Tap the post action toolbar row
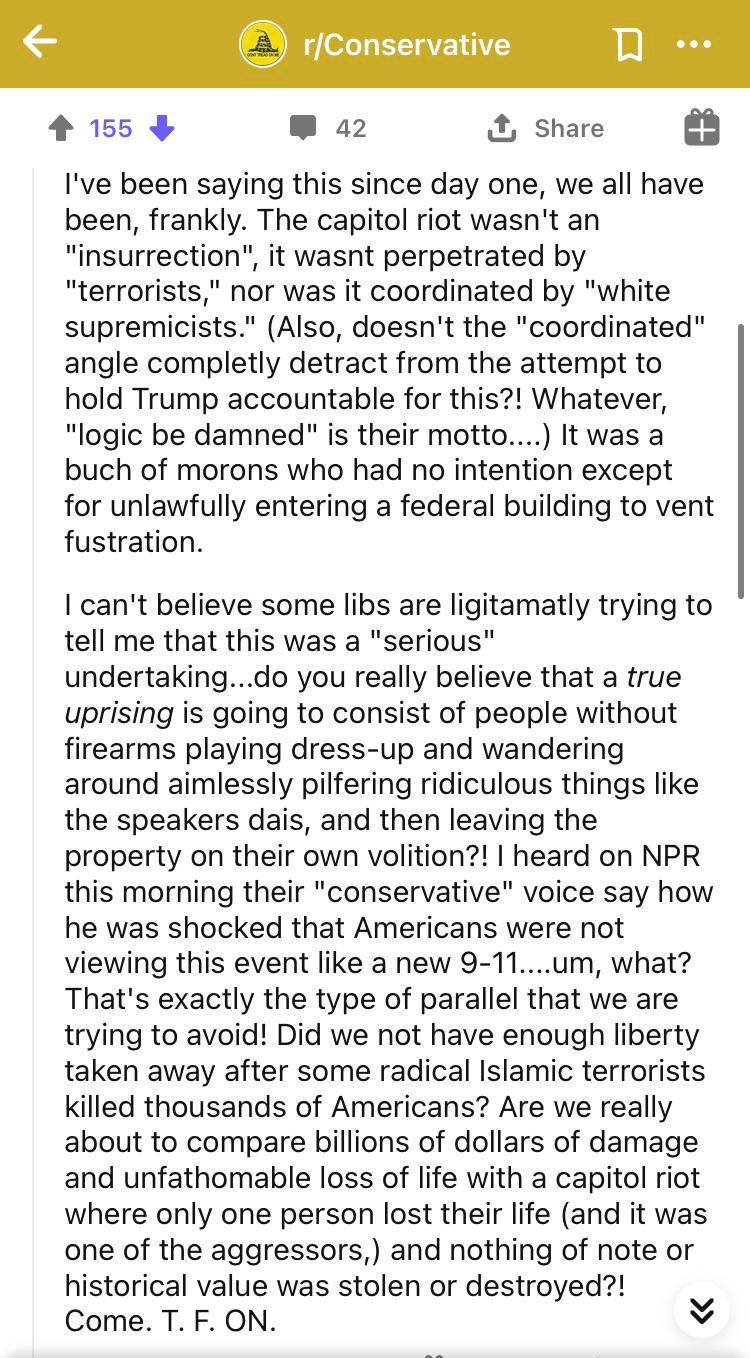The width and height of the screenshot is (750, 1358). coord(375,128)
